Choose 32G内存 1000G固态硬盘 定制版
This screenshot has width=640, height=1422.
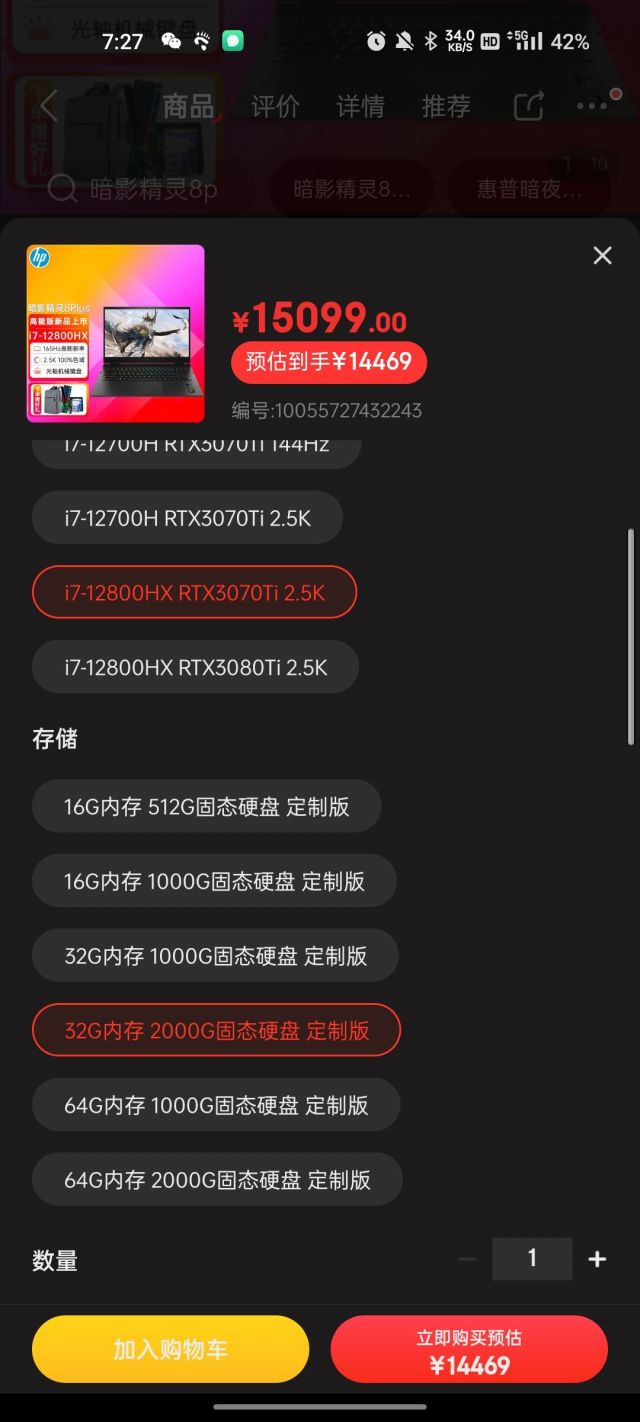coord(215,956)
